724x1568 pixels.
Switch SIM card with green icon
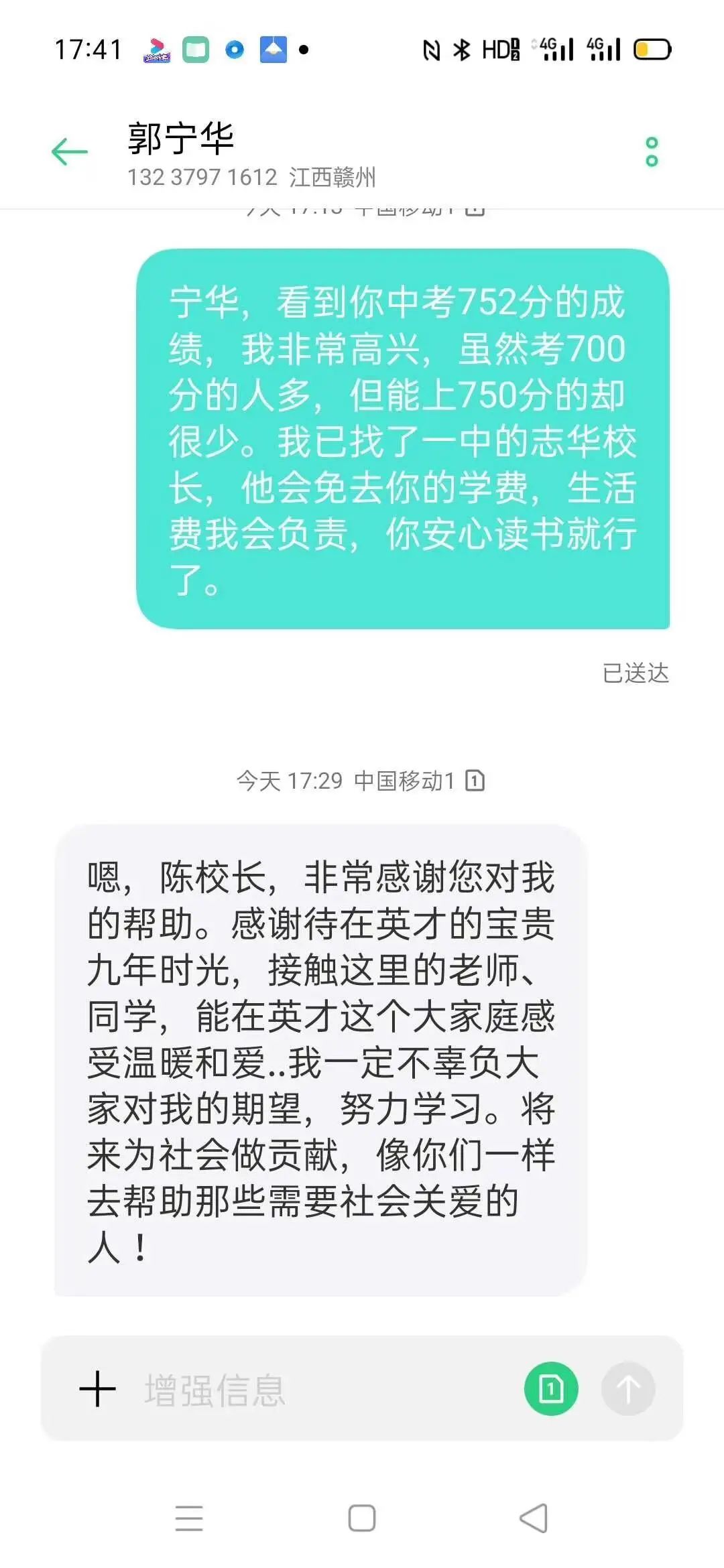[x=551, y=1389]
